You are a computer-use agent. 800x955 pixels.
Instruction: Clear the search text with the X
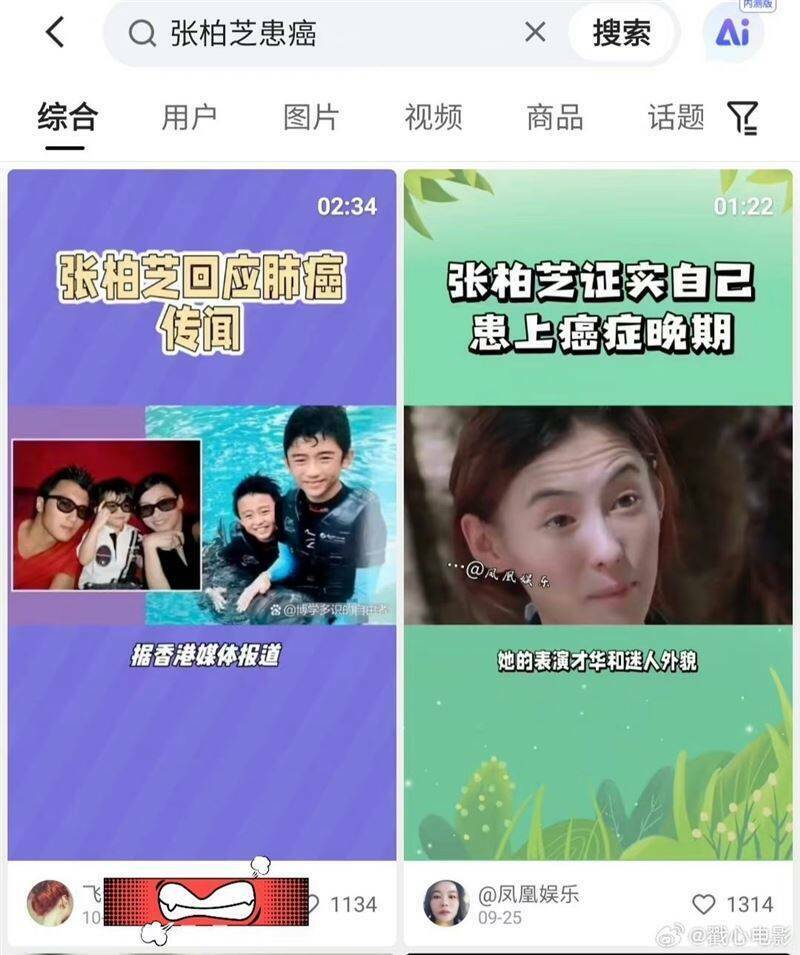click(535, 33)
